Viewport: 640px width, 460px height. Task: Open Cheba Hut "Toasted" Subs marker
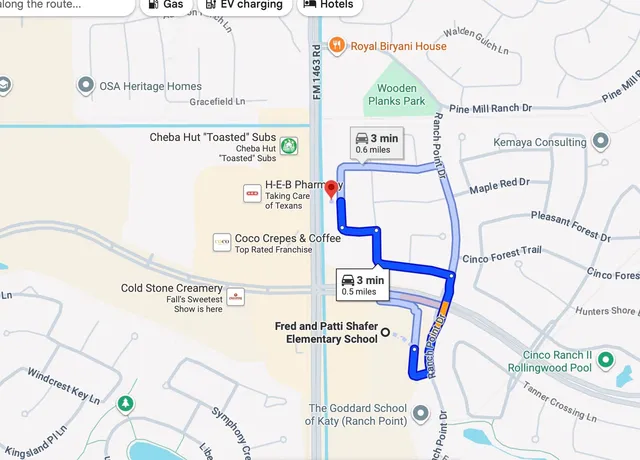[x=289, y=146]
